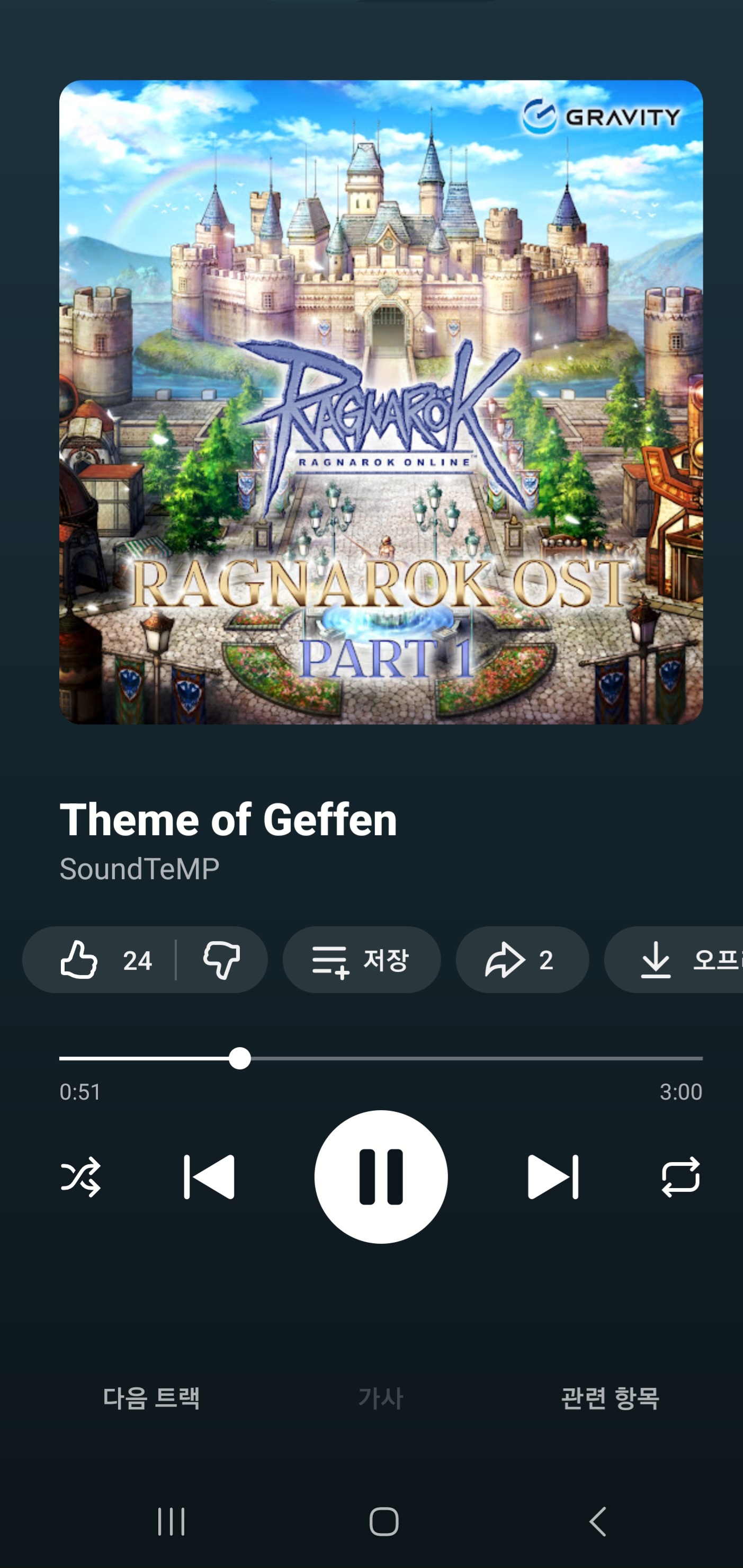743x1568 pixels.
Task: Pause the music
Action: click(381, 1177)
